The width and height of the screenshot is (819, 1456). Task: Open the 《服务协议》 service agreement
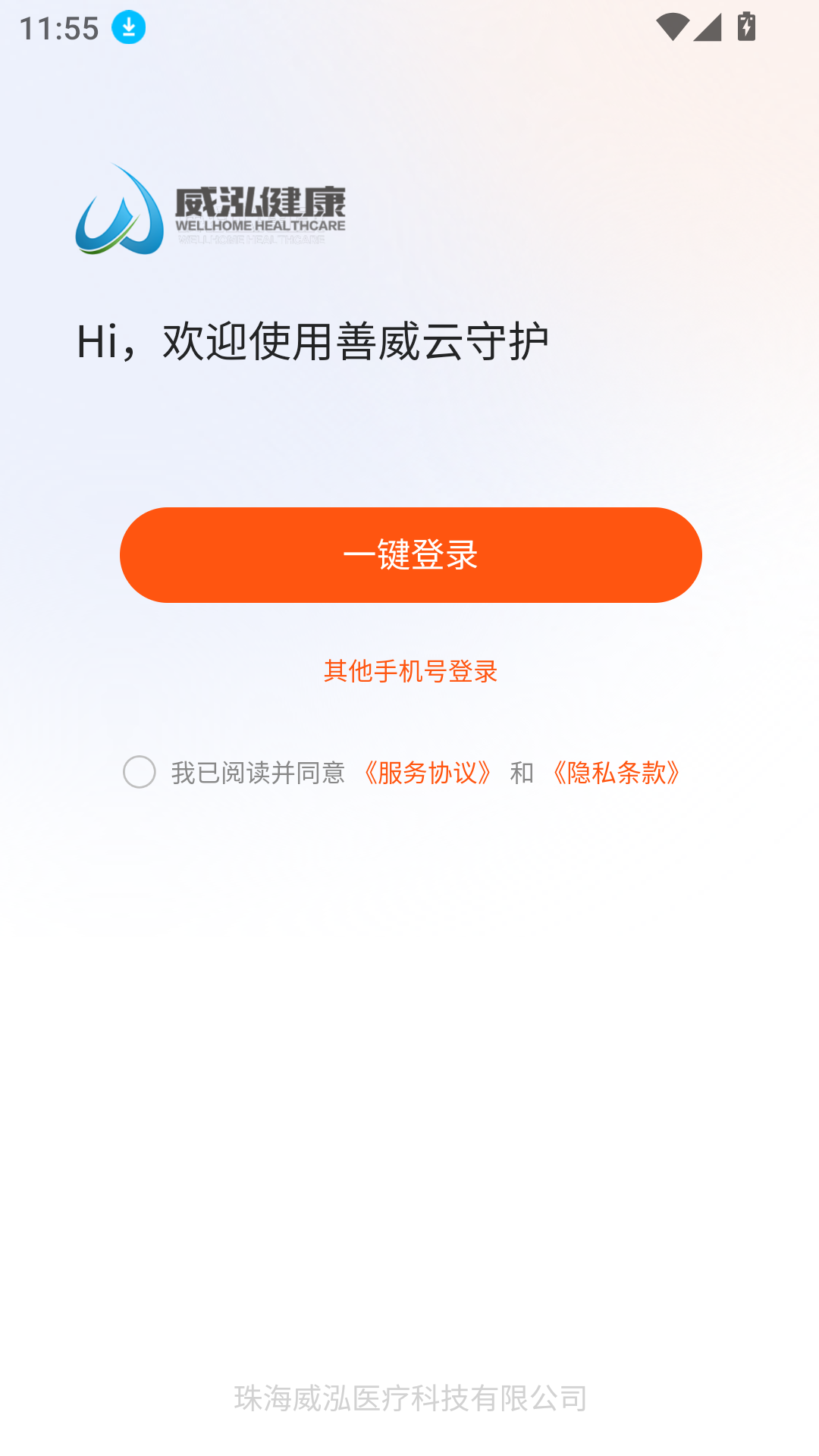coord(428,773)
